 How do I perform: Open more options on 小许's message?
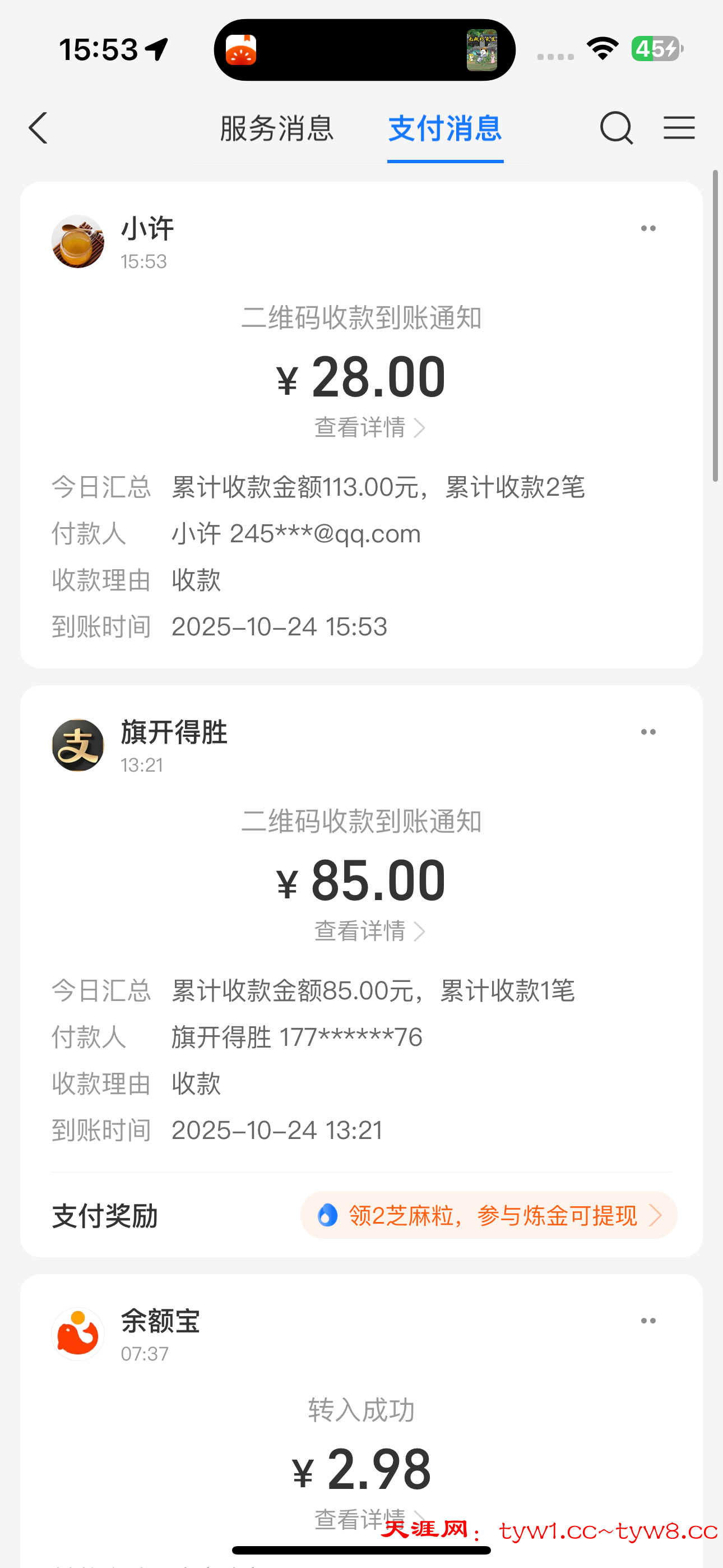pos(648,228)
